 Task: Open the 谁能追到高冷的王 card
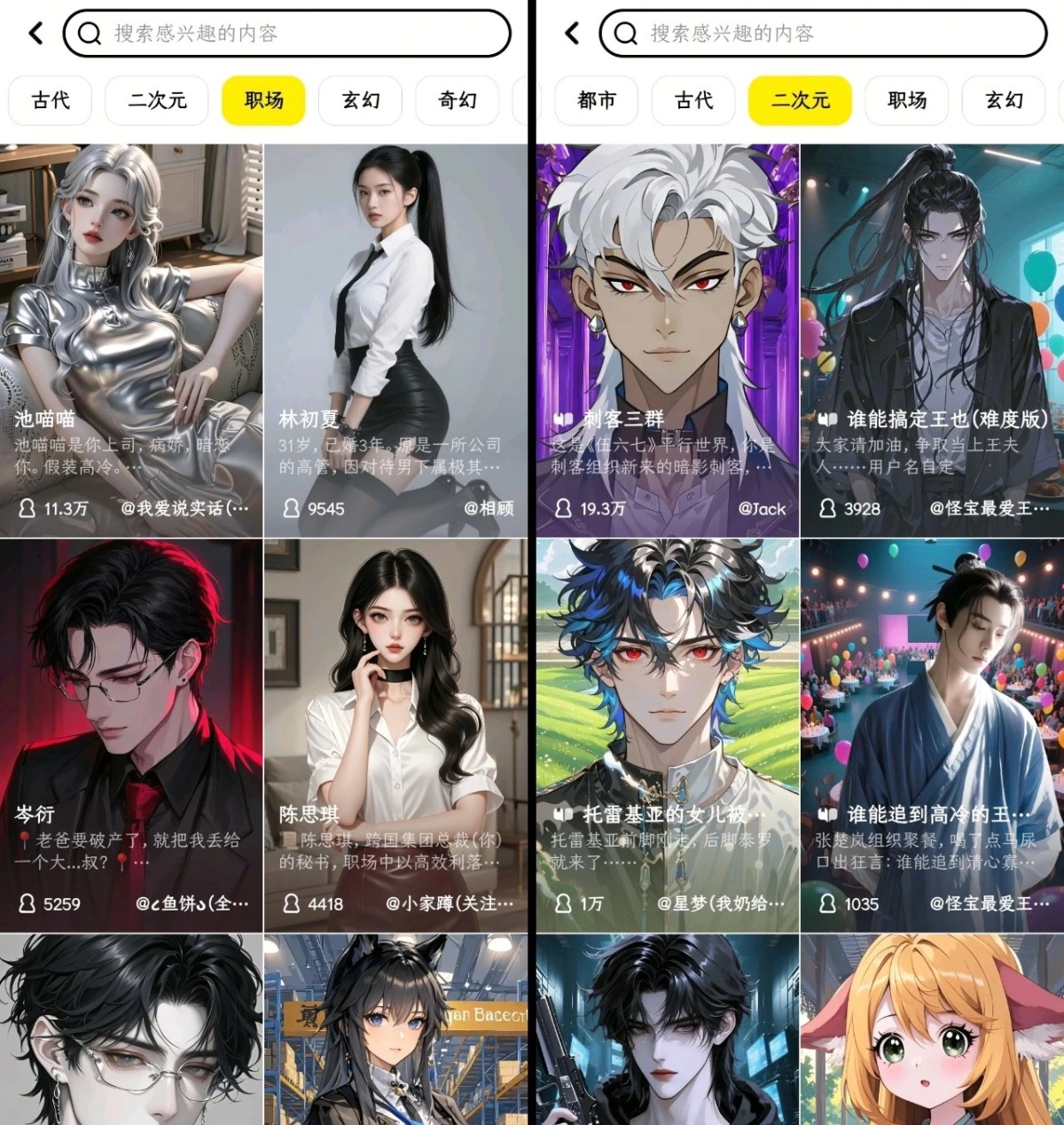932,735
